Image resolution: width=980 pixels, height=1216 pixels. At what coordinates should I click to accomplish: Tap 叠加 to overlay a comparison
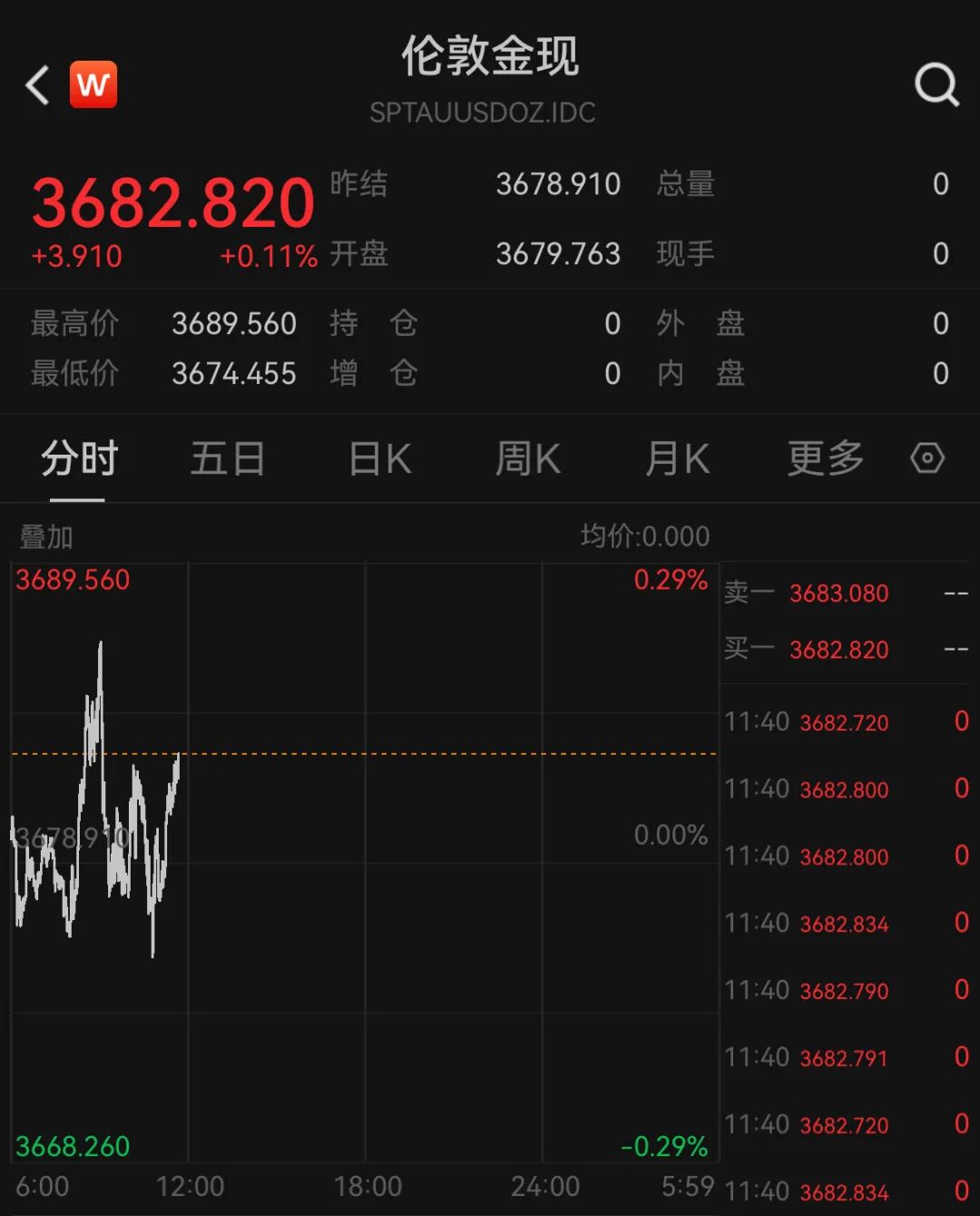click(x=46, y=537)
